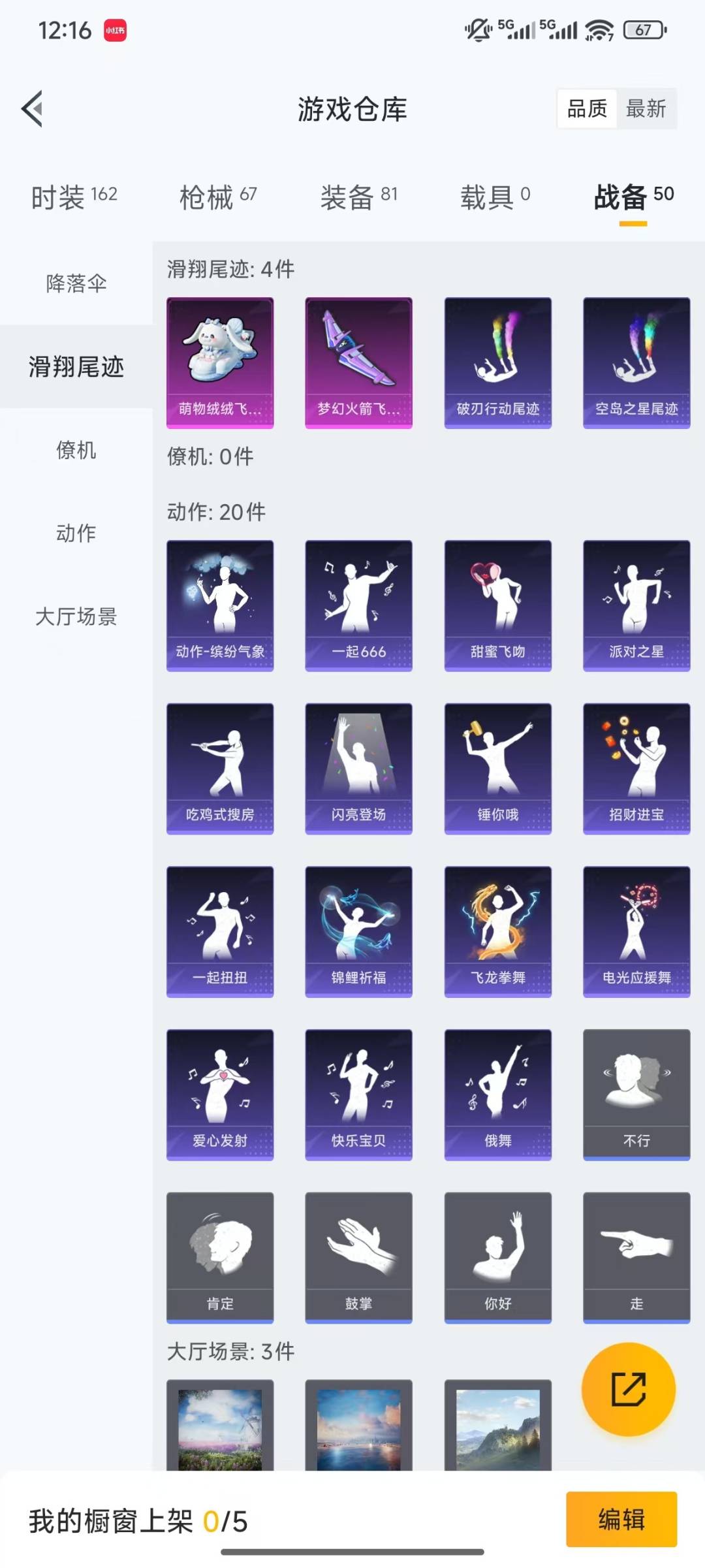Switch to the 装备 tab
Image resolution: width=705 pixels, height=1568 pixels.
pyautogui.click(x=358, y=197)
